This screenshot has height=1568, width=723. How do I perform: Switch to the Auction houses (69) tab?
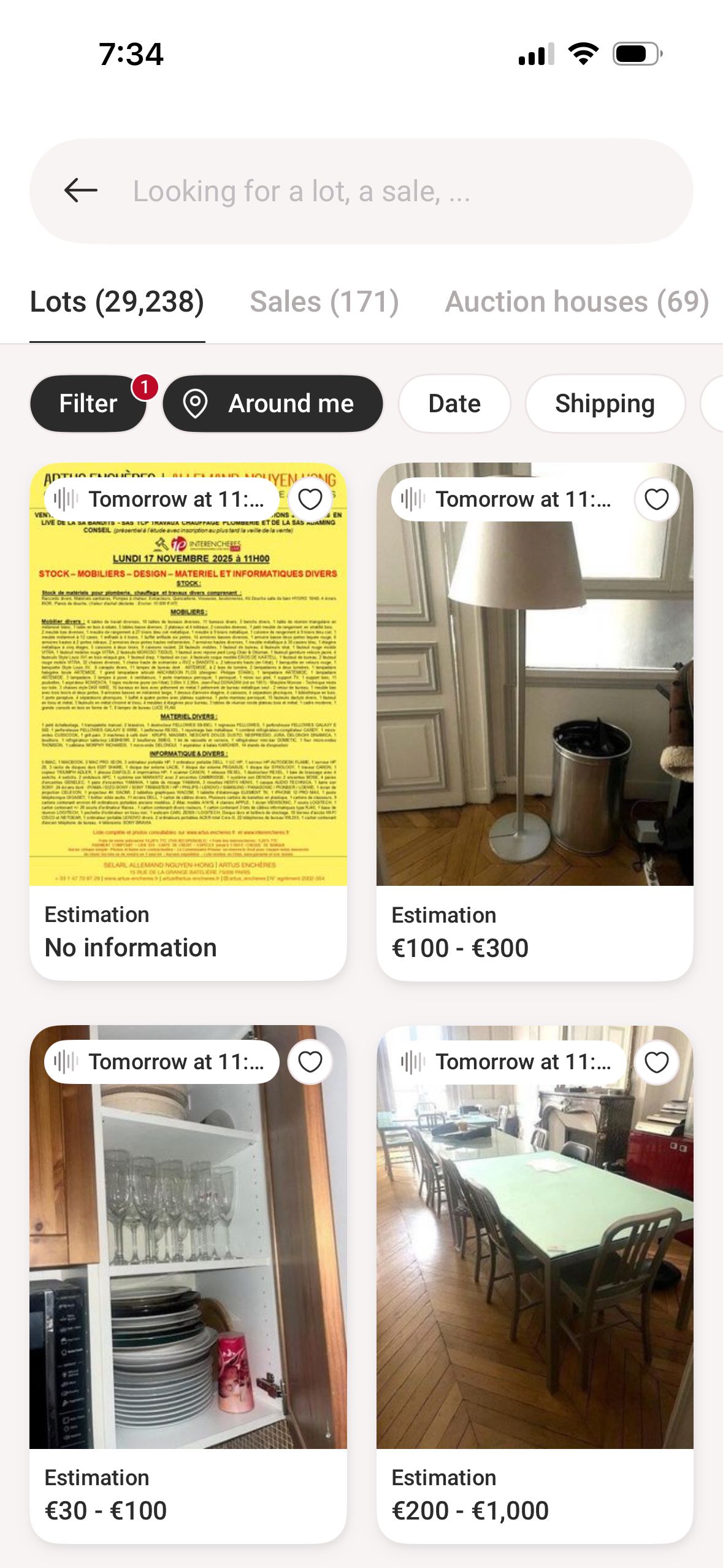576,302
